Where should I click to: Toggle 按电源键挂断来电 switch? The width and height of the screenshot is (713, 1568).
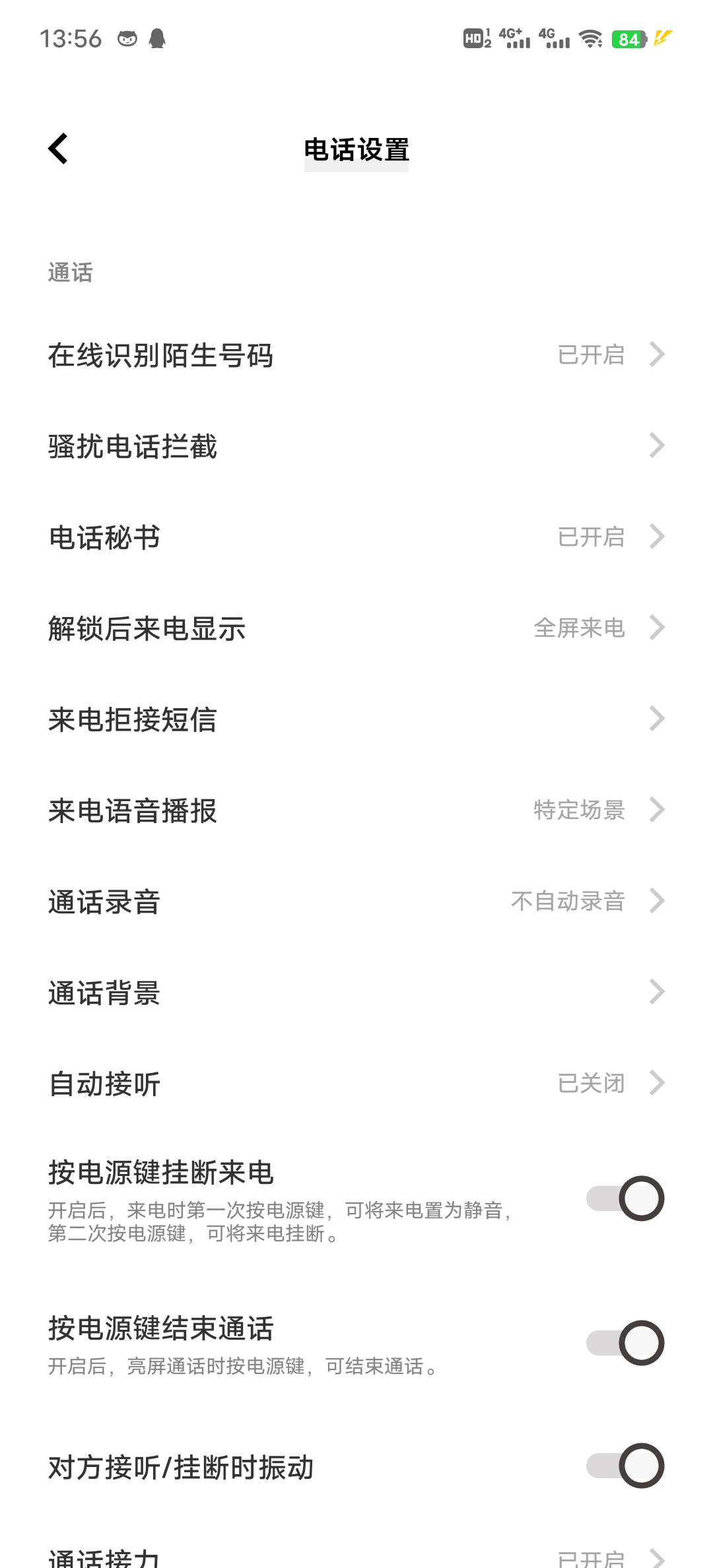(x=625, y=1198)
